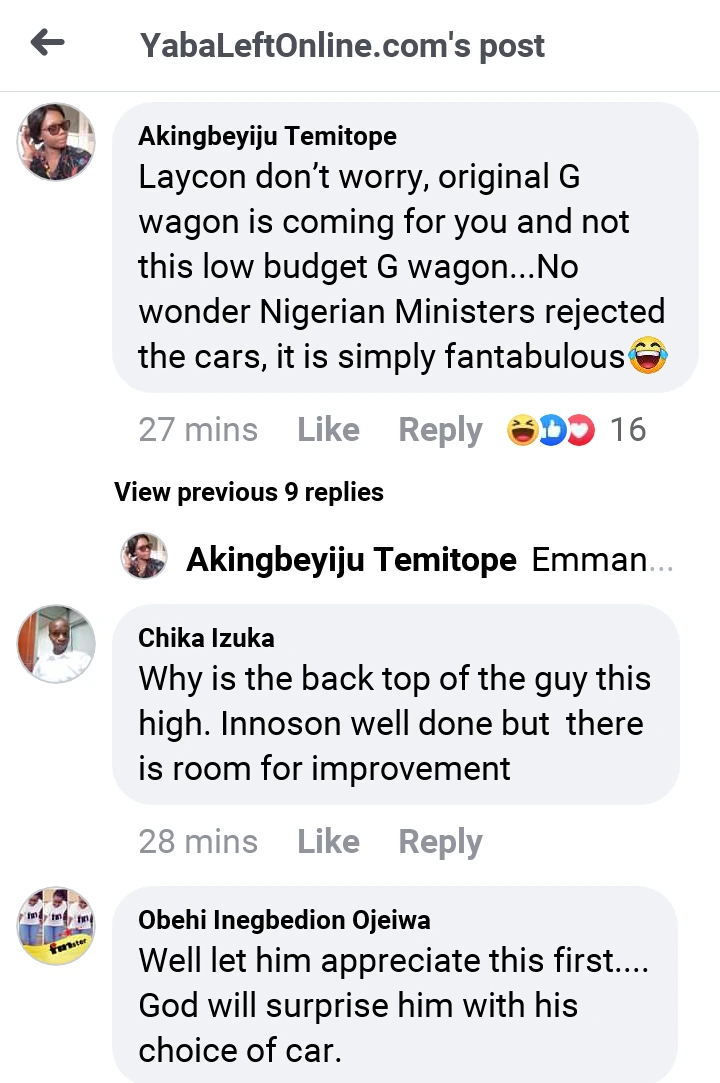Reply to Akingbeyiju Temitope's comment

440,430
